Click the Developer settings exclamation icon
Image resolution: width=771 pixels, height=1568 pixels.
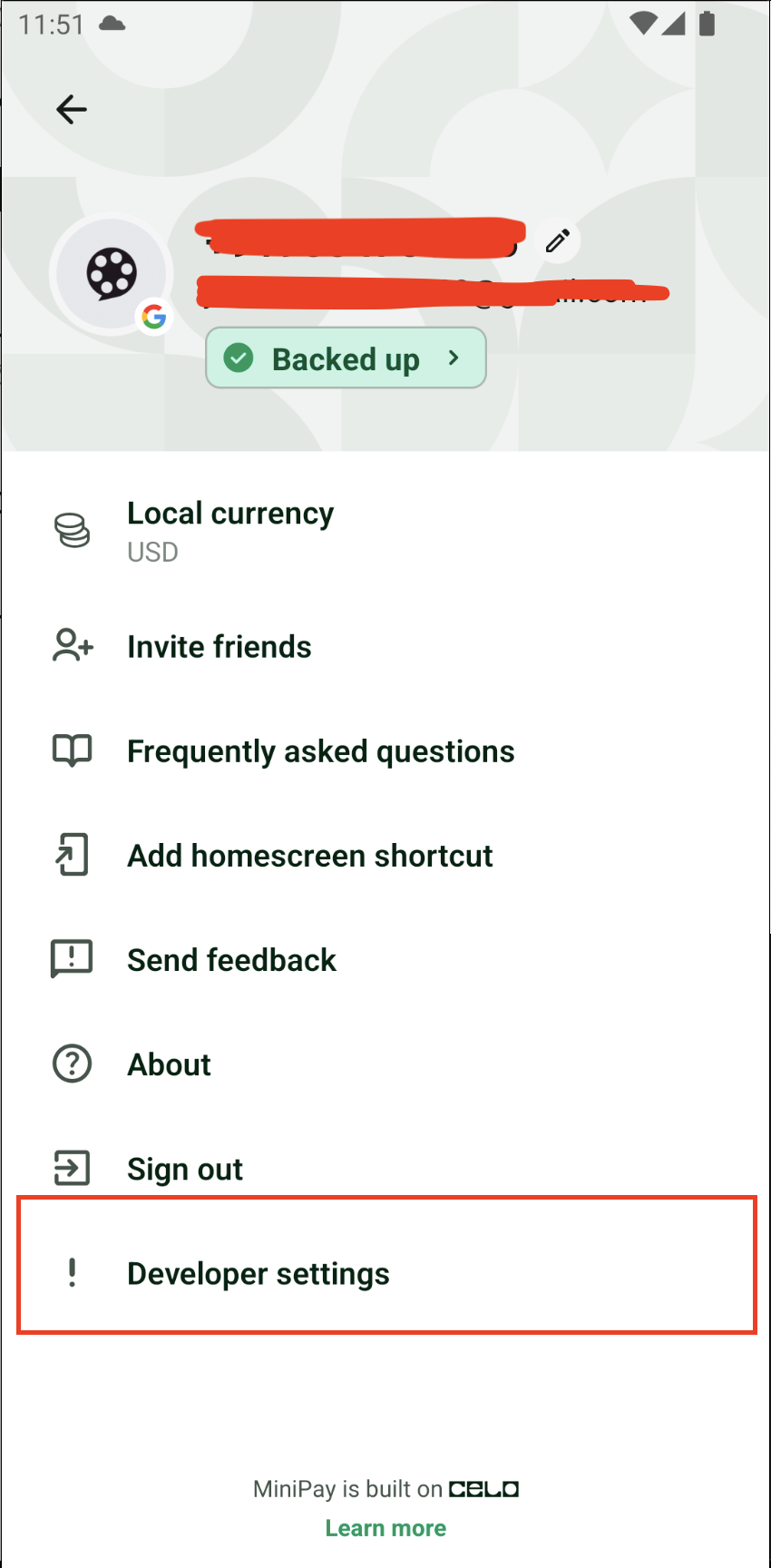[x=72, y=1272]
